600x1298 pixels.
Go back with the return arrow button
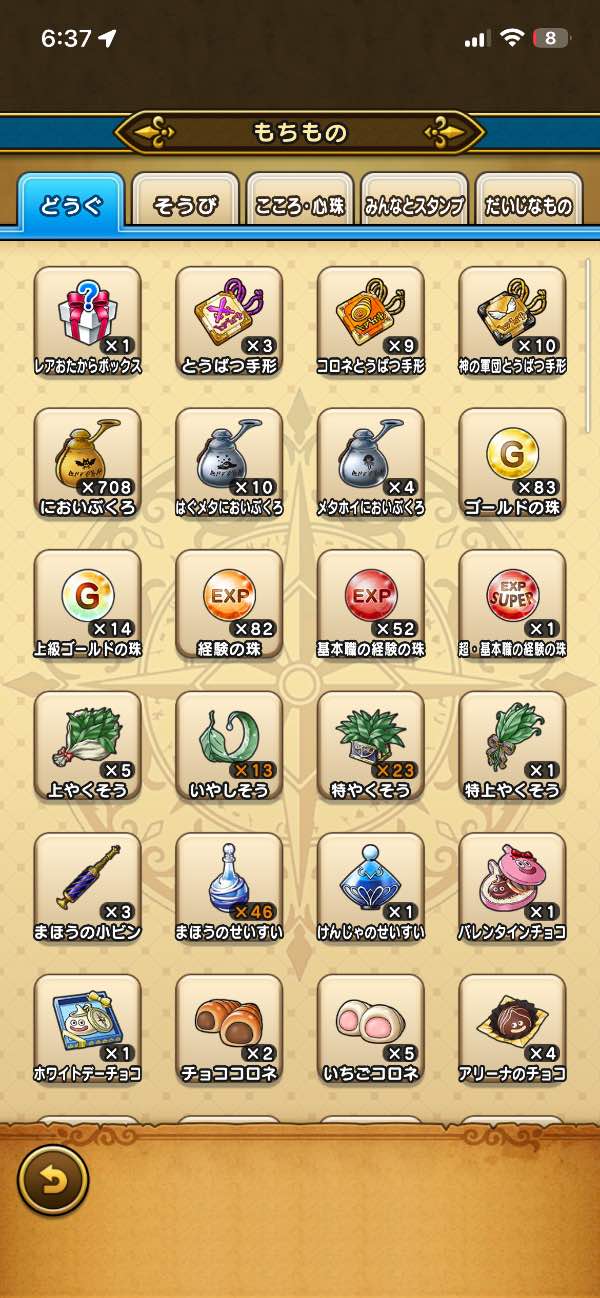click(x=53, y=1180)
